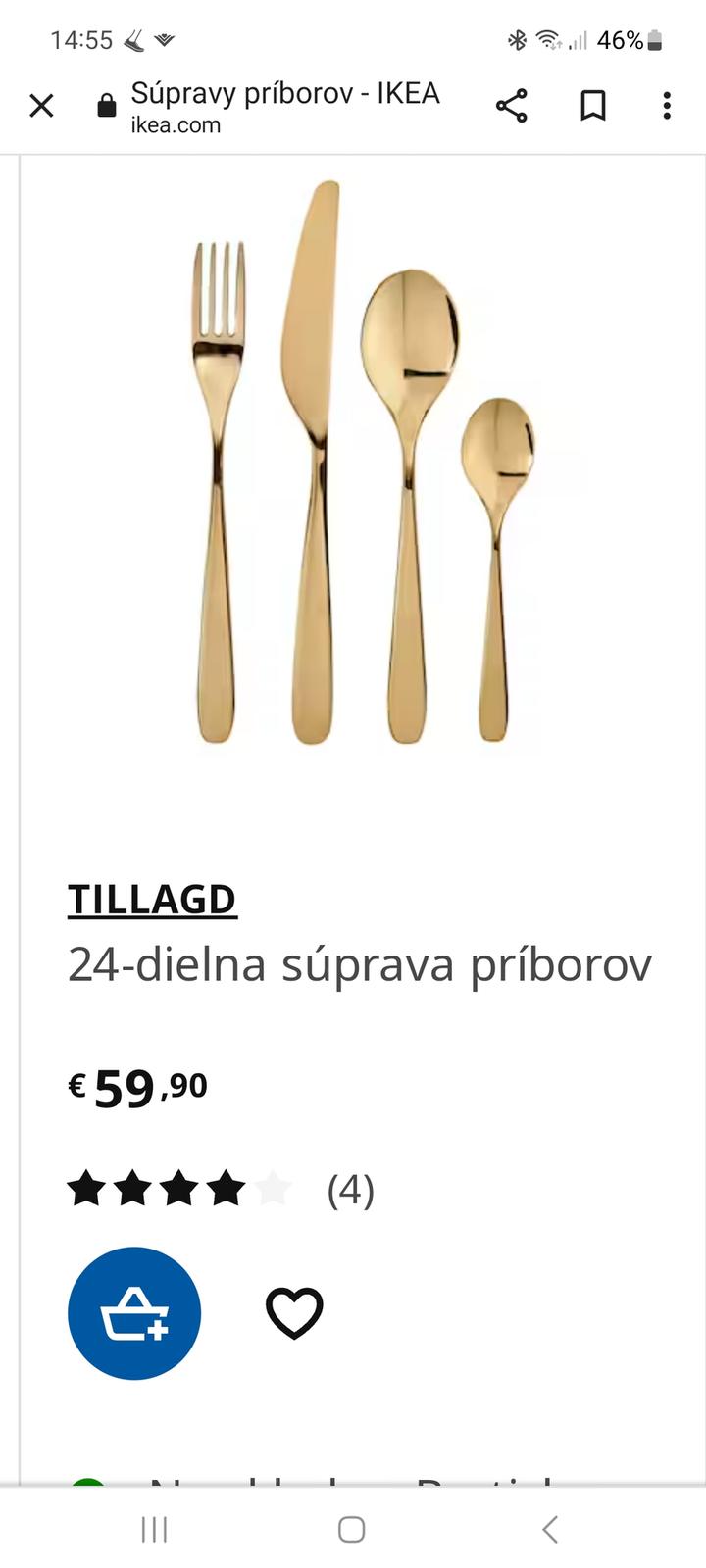Screen dimensions: 706x1568
Task: Open recent apps from navigation bar
Action: coord(154,1529)
